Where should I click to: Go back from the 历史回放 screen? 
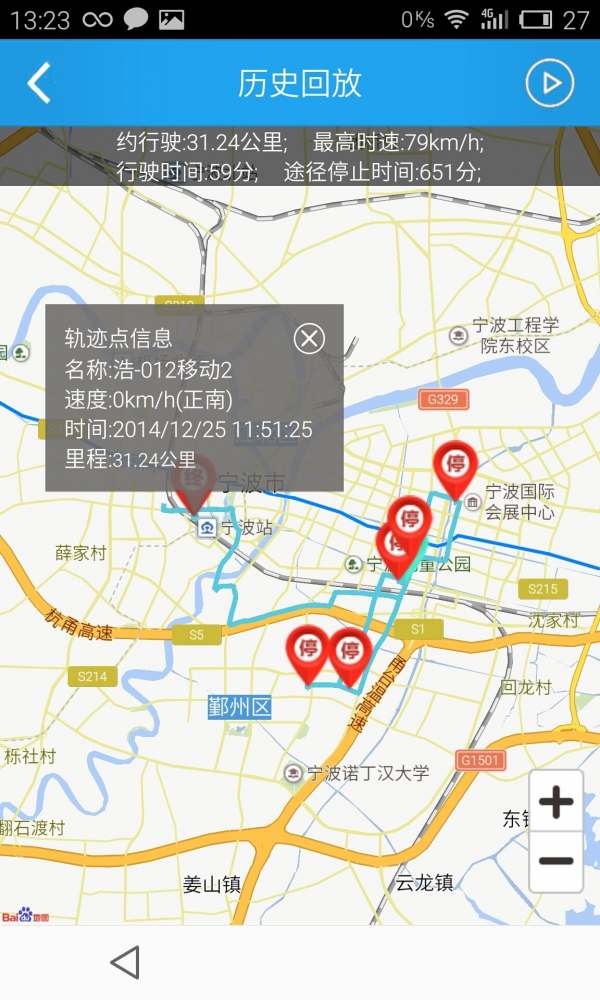pos(39,84)
